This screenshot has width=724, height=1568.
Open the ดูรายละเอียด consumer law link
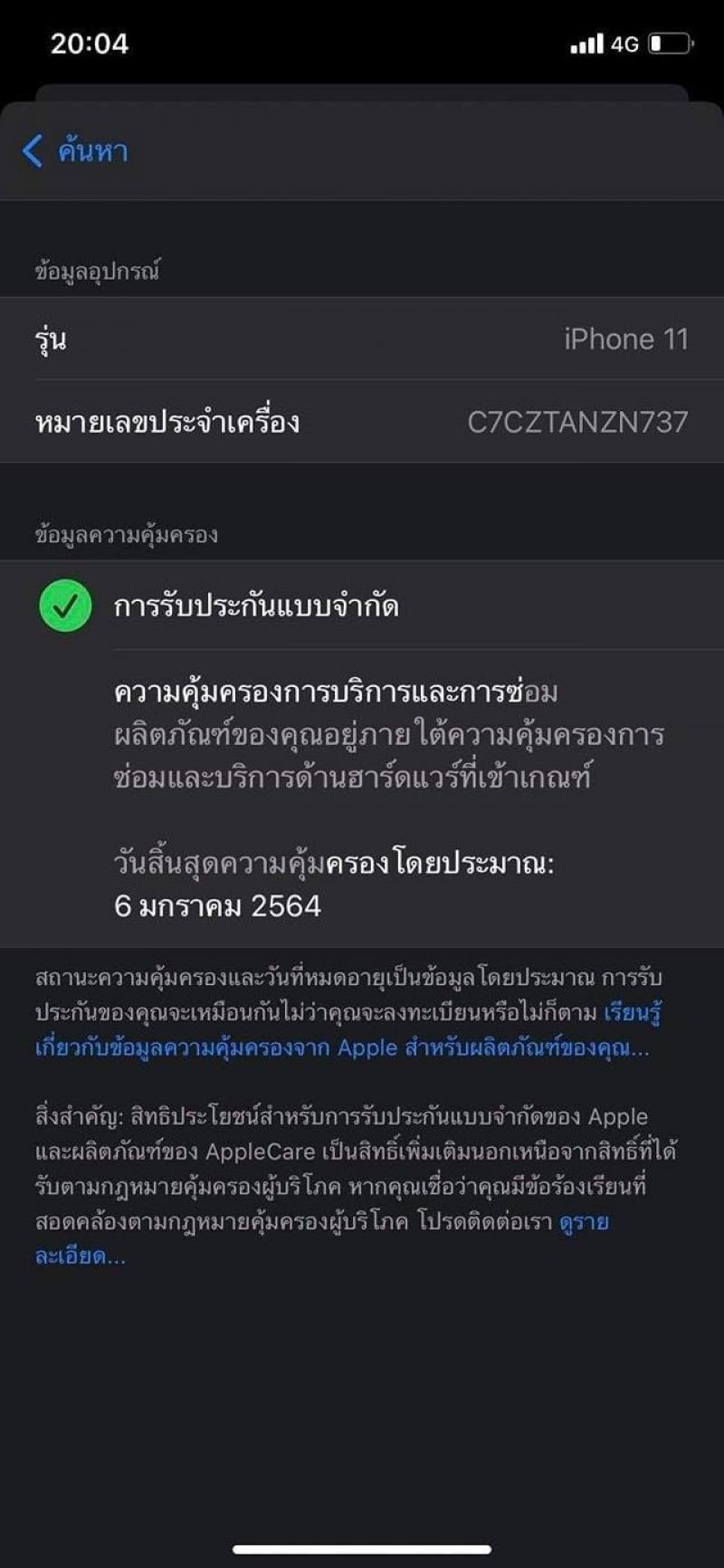[x=81, y=1255]
